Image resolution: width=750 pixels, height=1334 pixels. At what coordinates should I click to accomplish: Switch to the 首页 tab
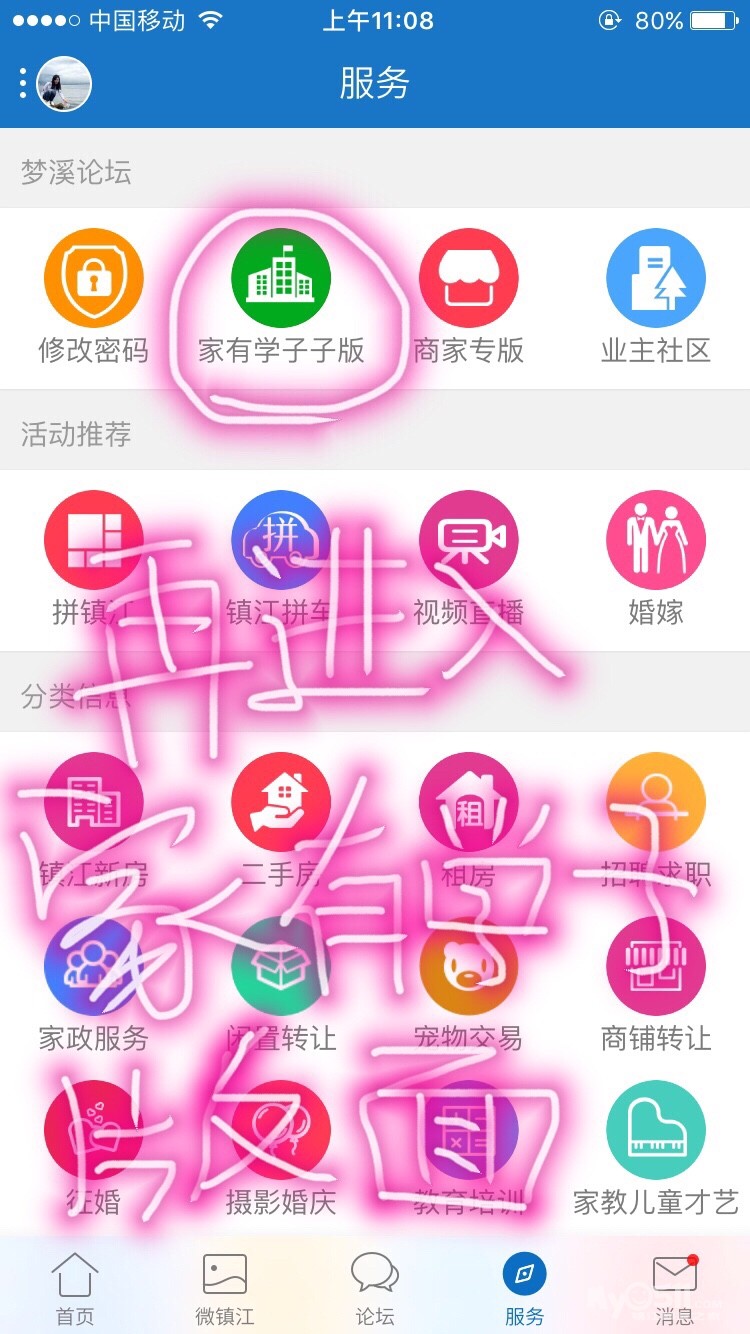click(75, 1287)
